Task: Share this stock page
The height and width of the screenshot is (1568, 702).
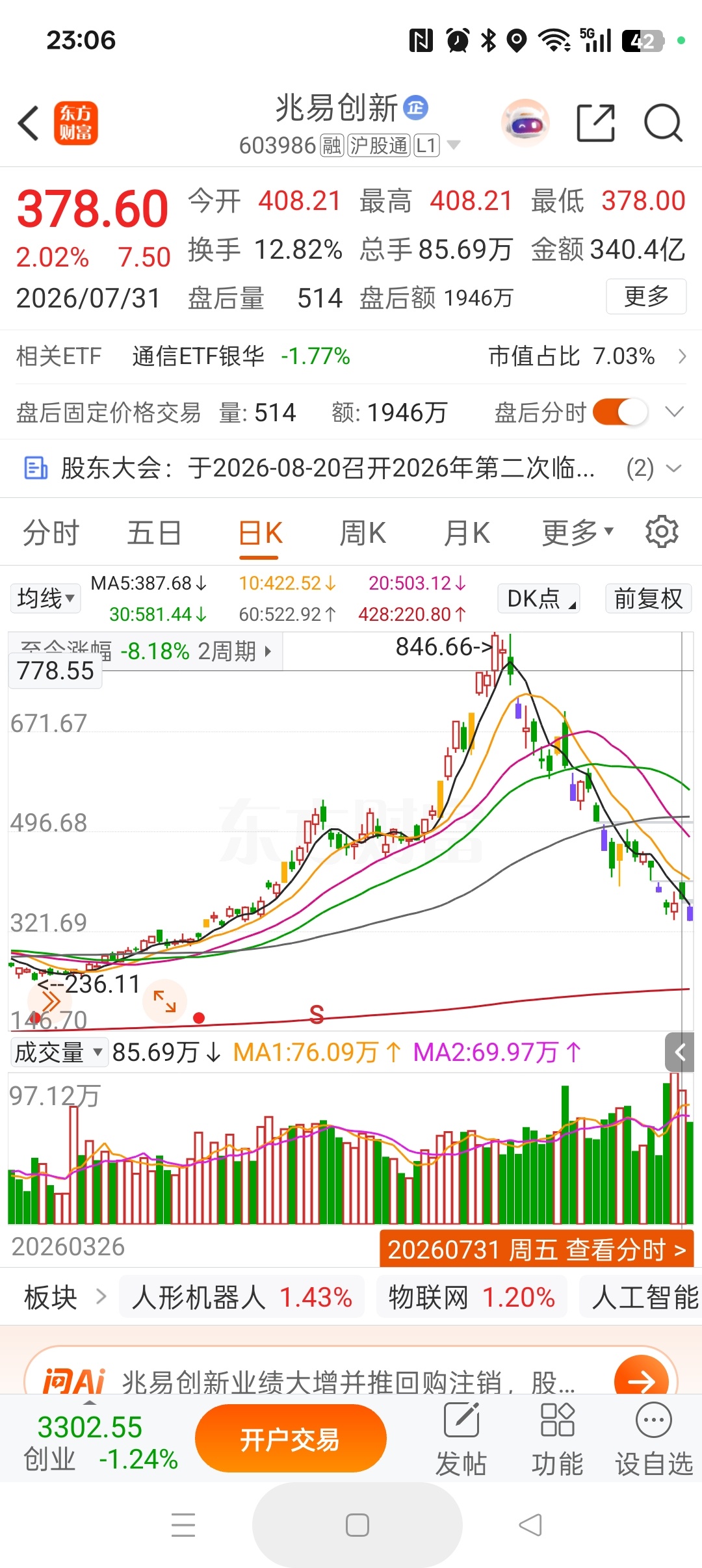Action: click(x=596, y=123)
